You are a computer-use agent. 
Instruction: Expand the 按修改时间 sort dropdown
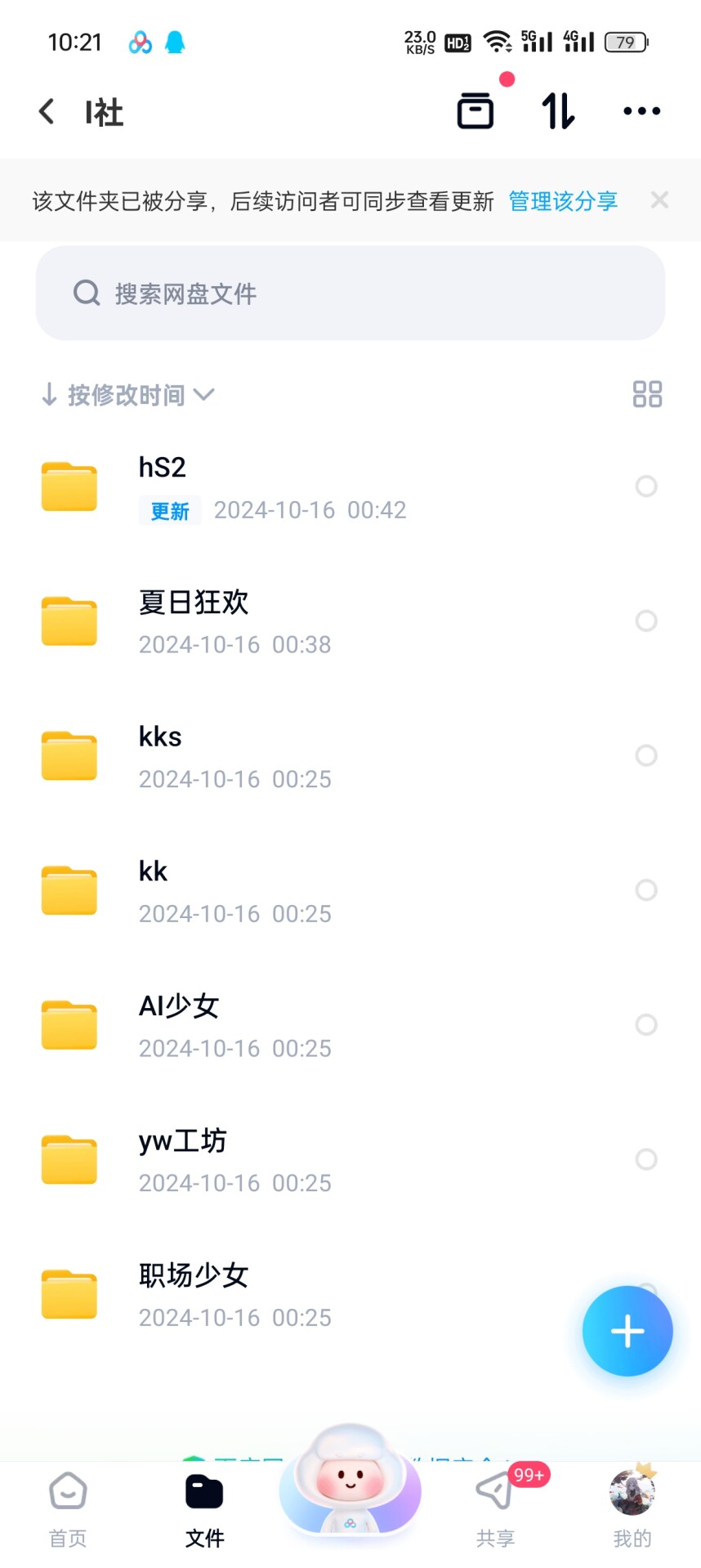coord(128,396)
